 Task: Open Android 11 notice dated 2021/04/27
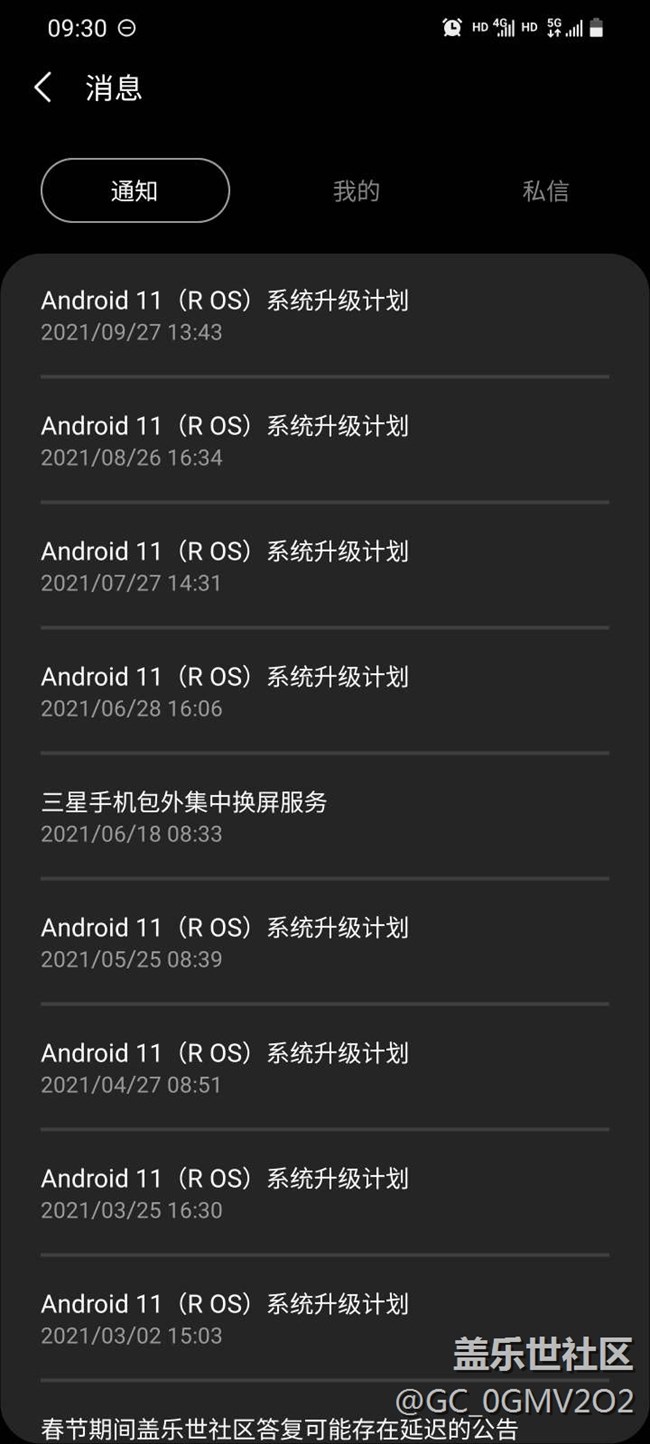click(224, 1067)
